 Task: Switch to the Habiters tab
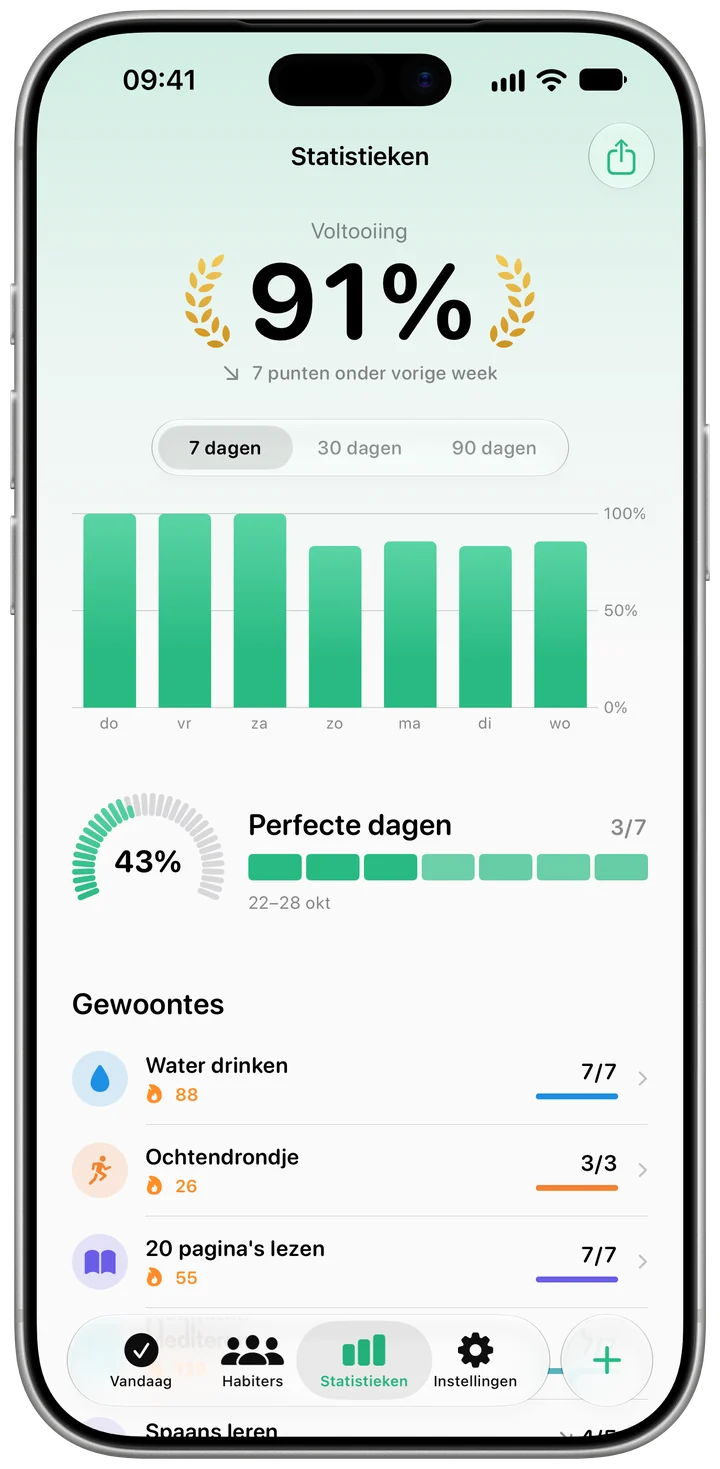click(252, 1361)
